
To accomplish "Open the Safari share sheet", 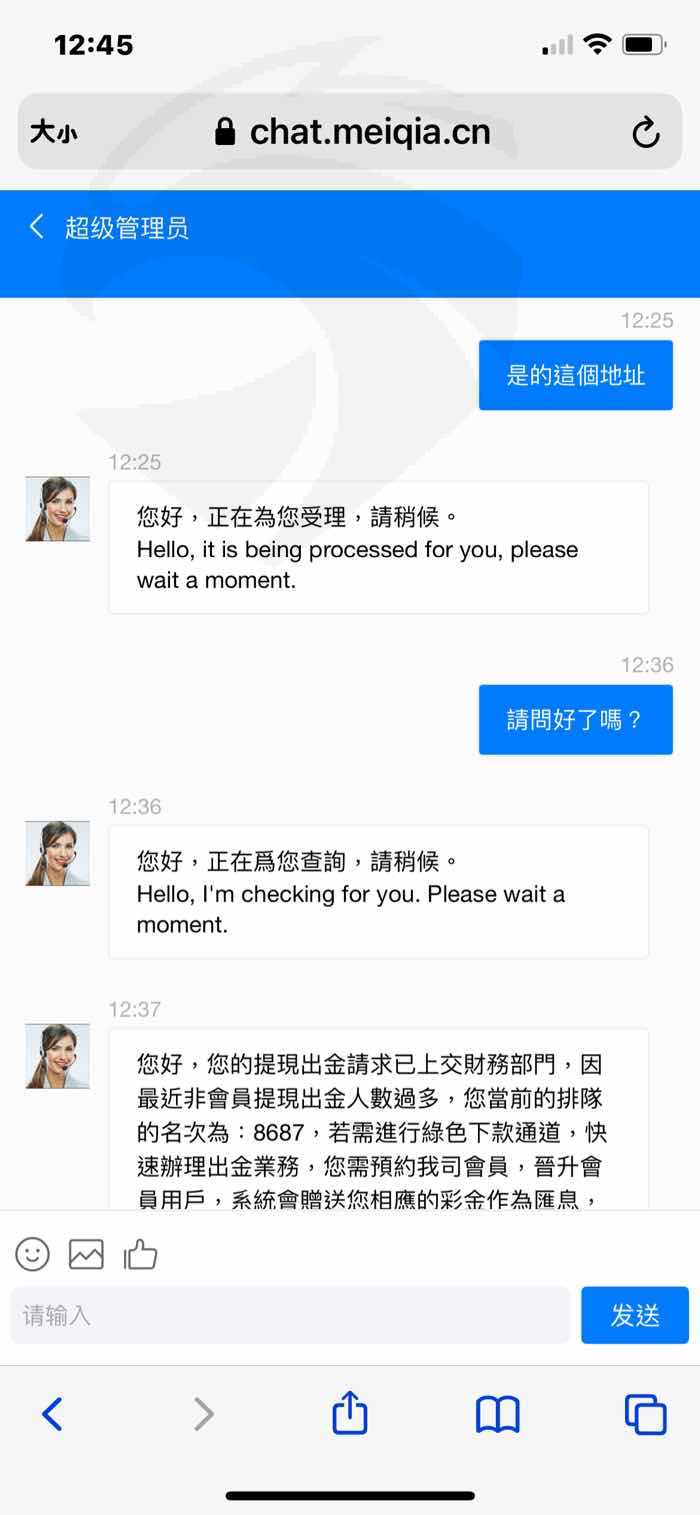I will coord(350,1412).
